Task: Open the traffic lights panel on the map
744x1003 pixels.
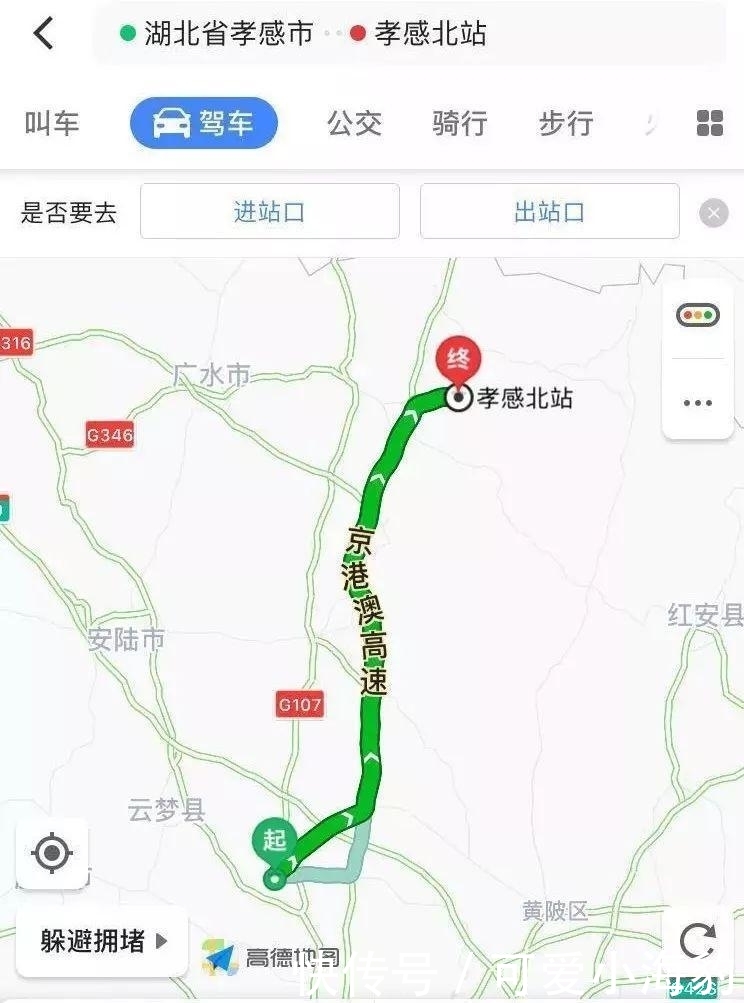Action: (697, 315)
